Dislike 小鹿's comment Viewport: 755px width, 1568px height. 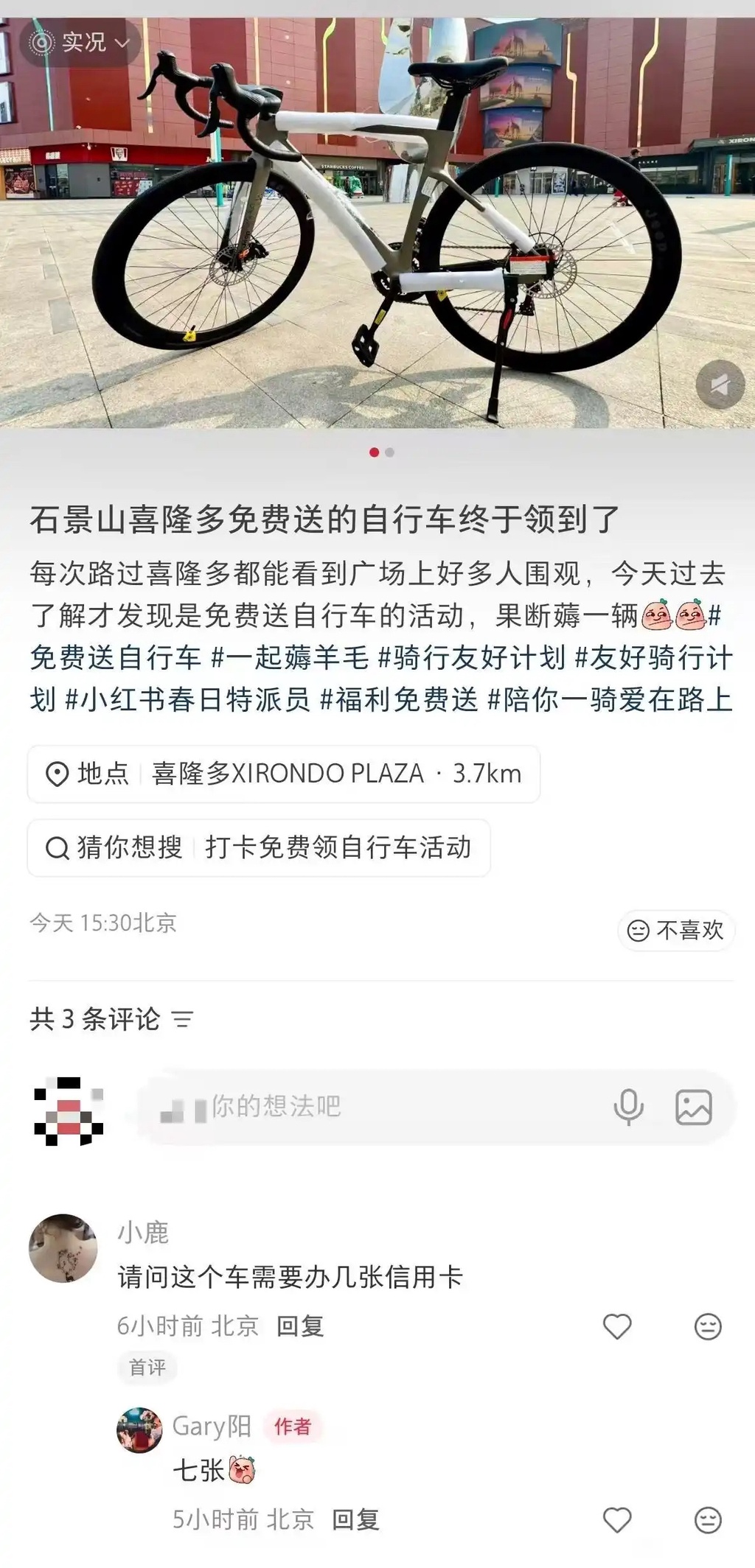click(x=708, y=1326)
